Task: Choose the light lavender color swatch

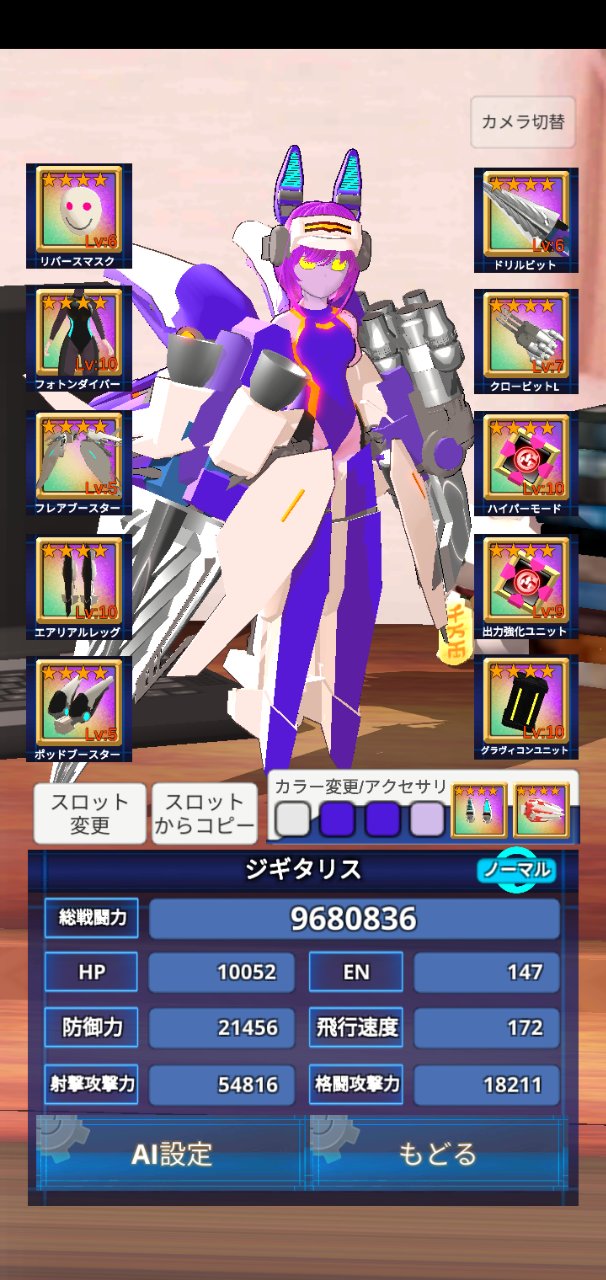Action: (x=428, y=819)
